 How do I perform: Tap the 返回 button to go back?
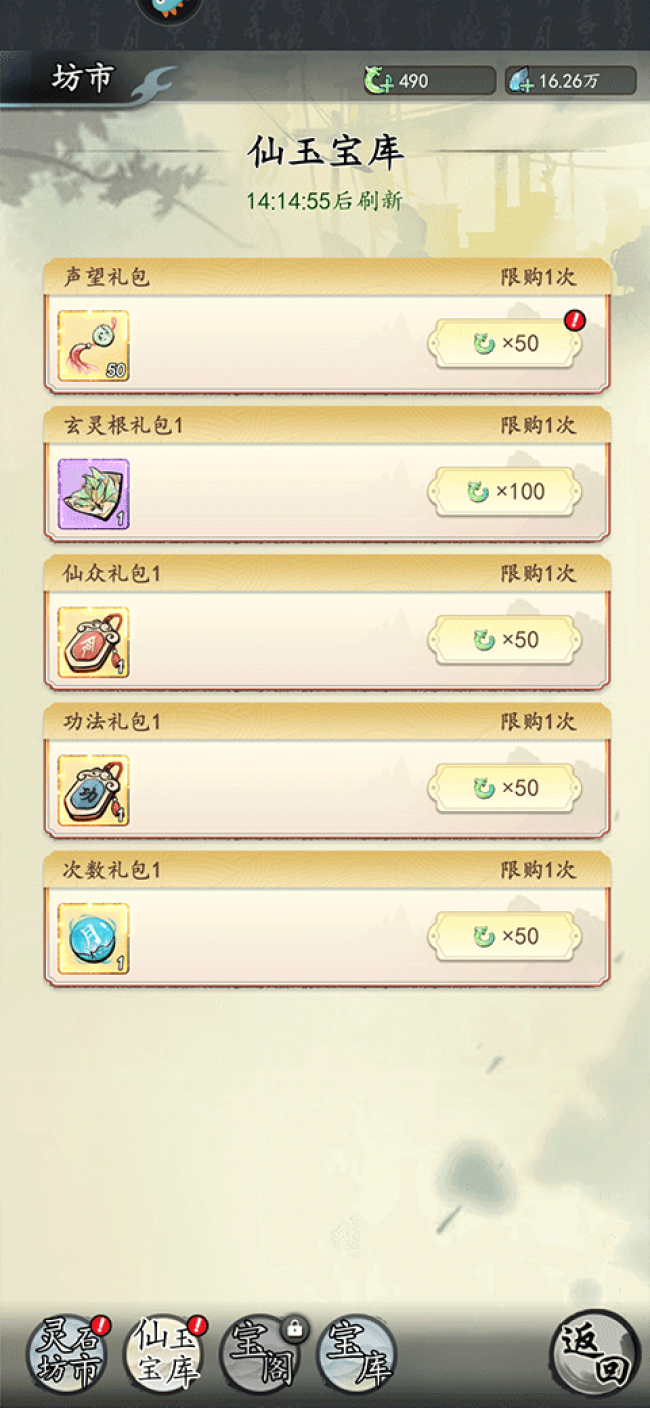(594, 1354)
